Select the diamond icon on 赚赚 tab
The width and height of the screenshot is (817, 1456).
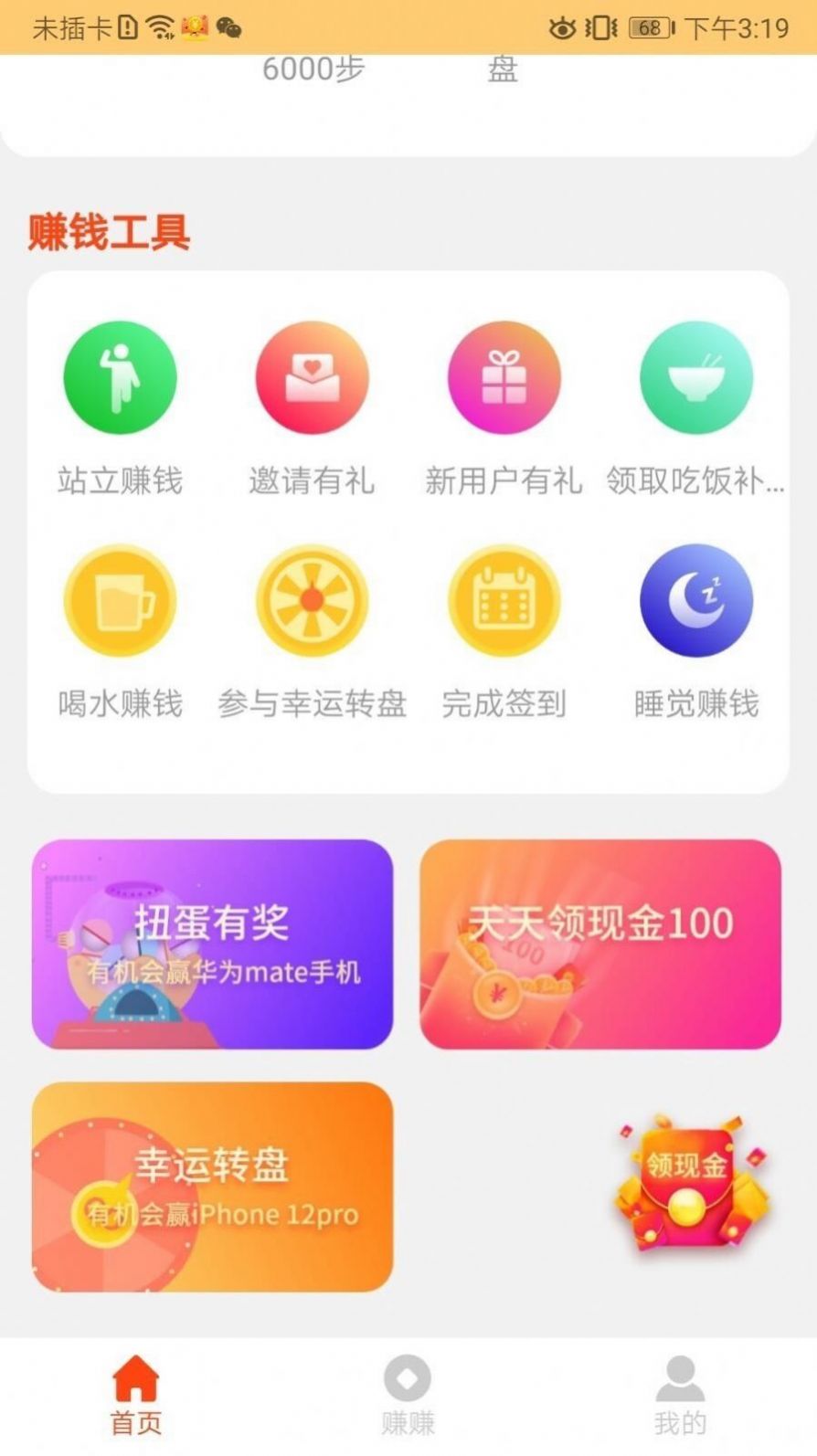pos(408,1374)
